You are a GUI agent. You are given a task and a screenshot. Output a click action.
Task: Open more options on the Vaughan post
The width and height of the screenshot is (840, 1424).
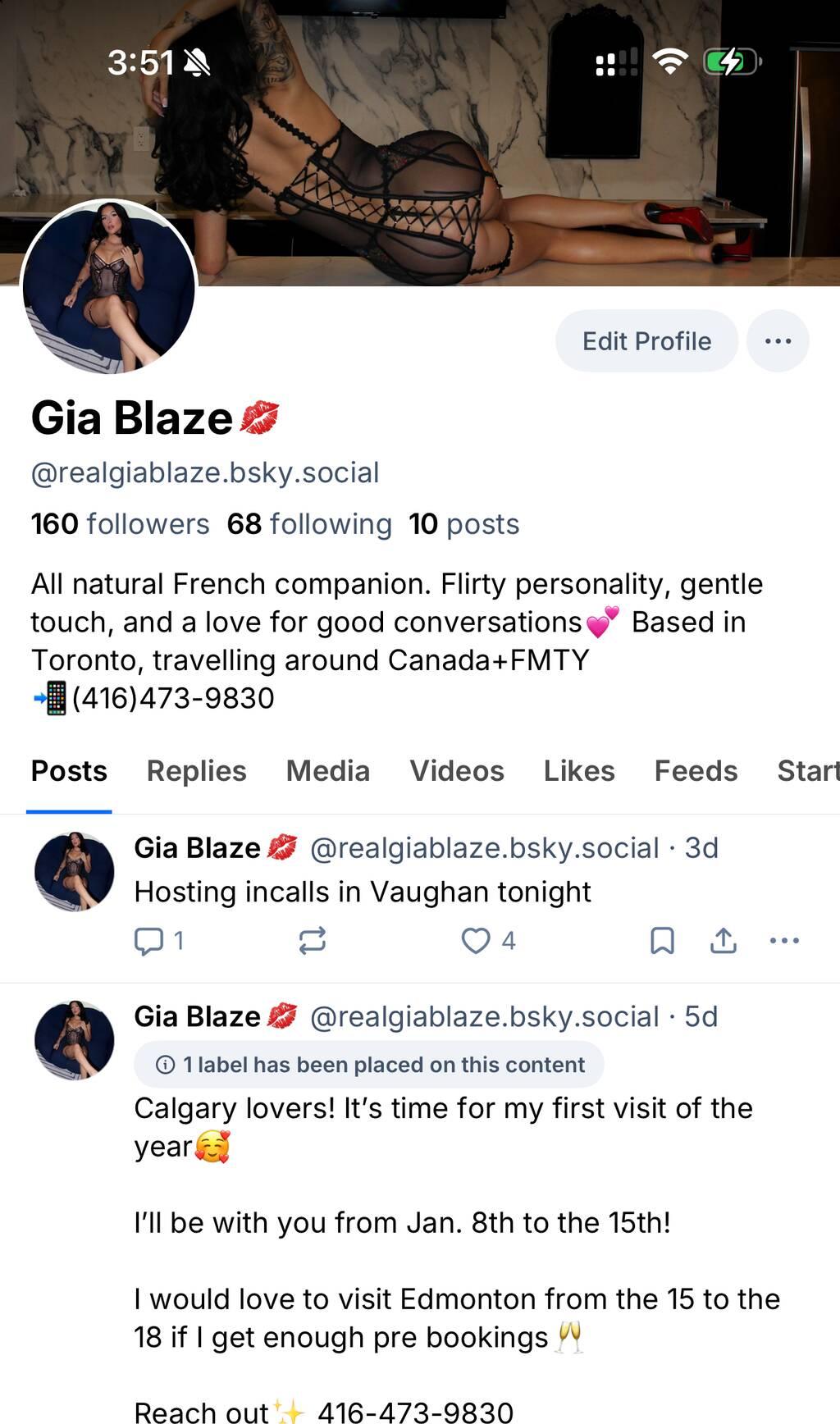(x=784, y=941)
